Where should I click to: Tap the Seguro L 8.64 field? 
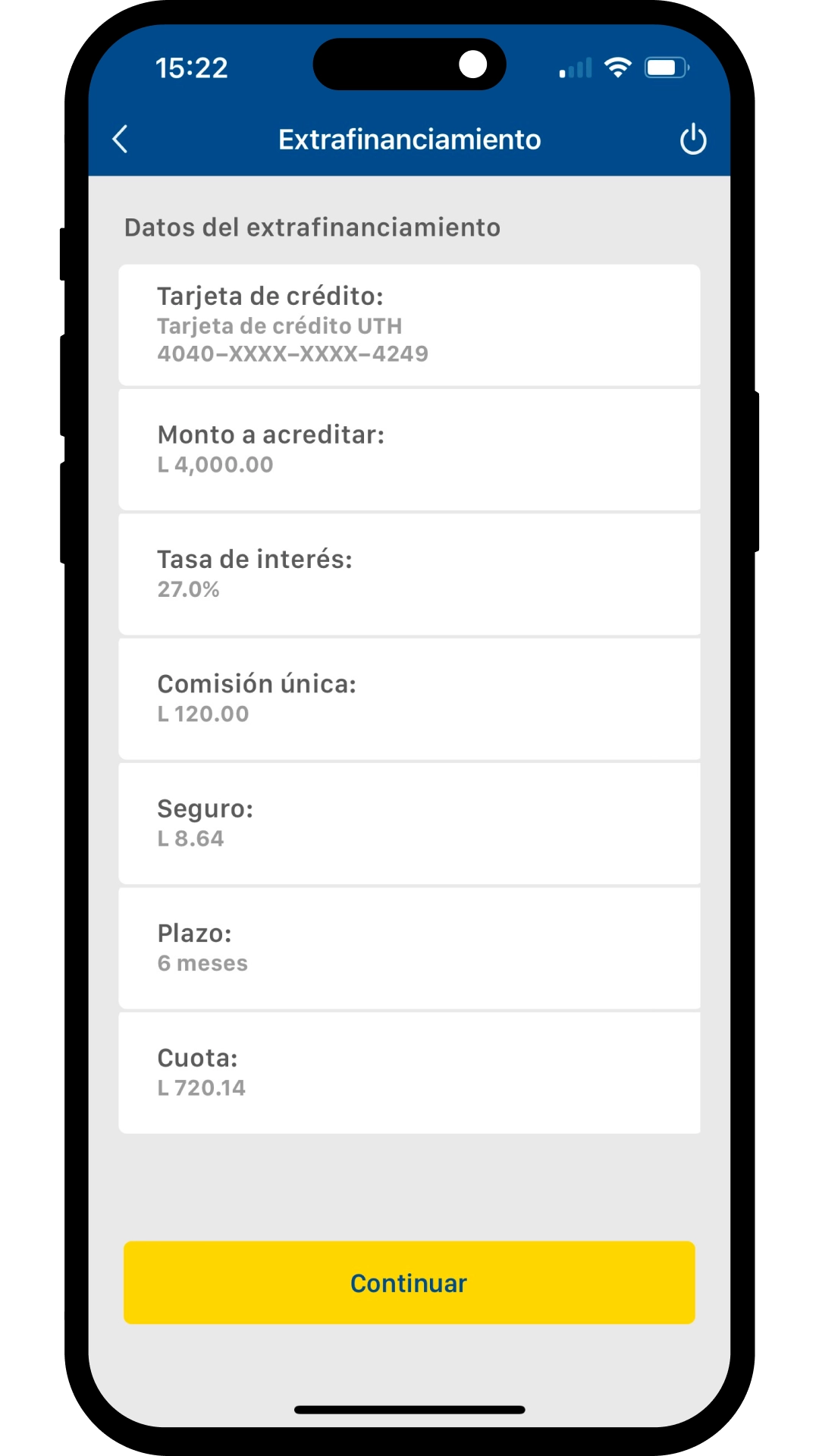(x=409, y=822)
